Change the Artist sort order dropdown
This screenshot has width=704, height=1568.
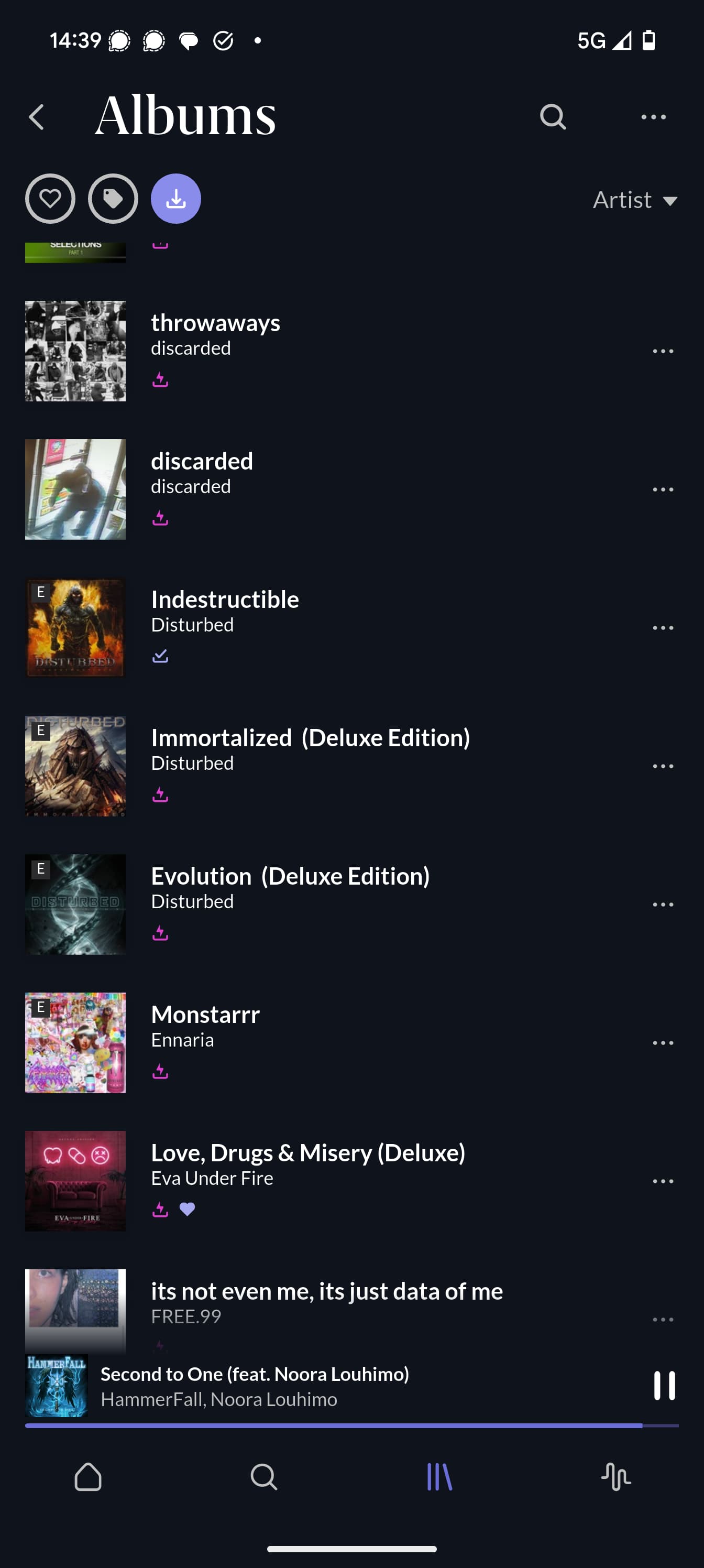[x=635, y=200]
